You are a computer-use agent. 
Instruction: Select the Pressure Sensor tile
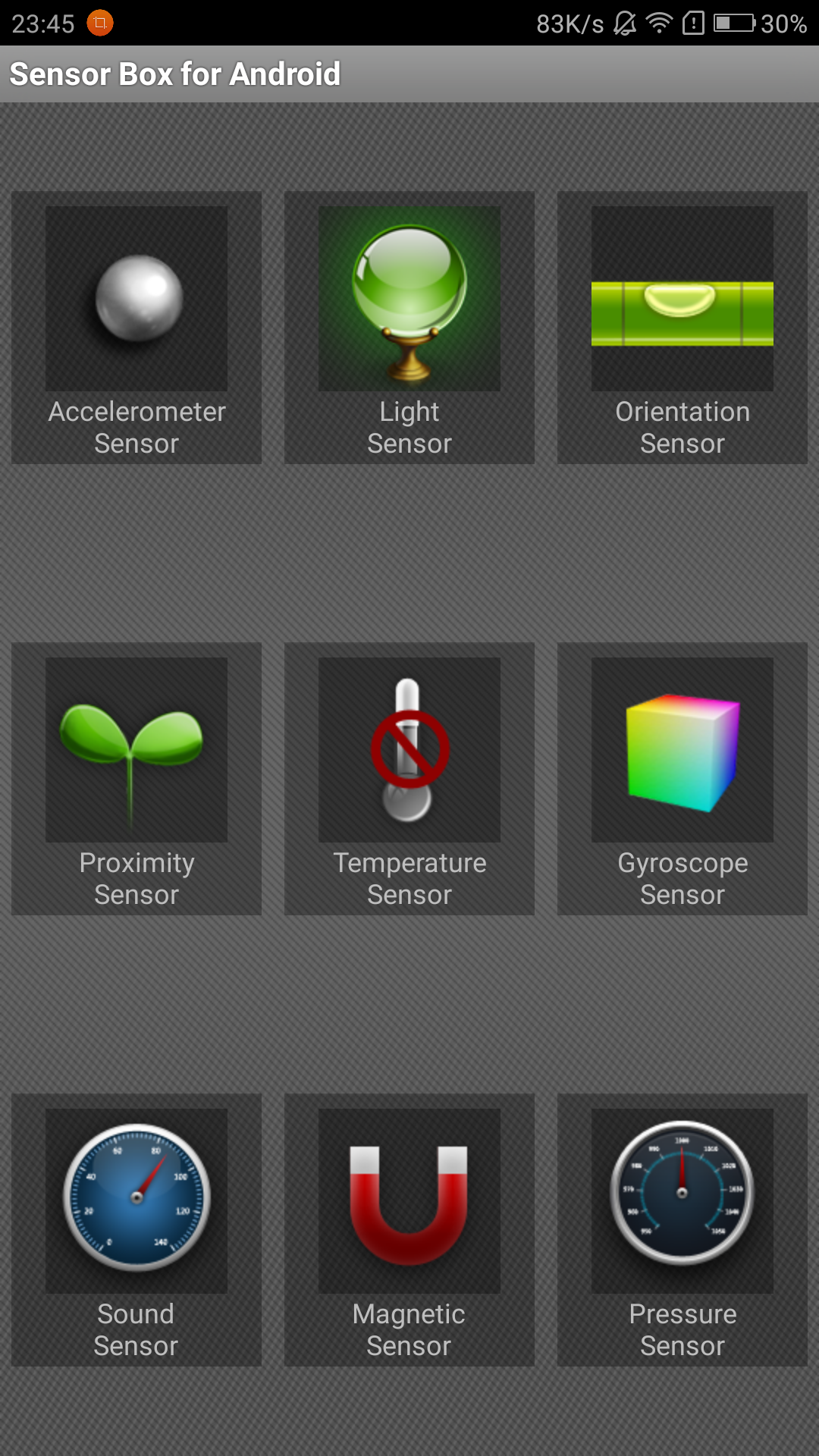[x=682, y=1230]
